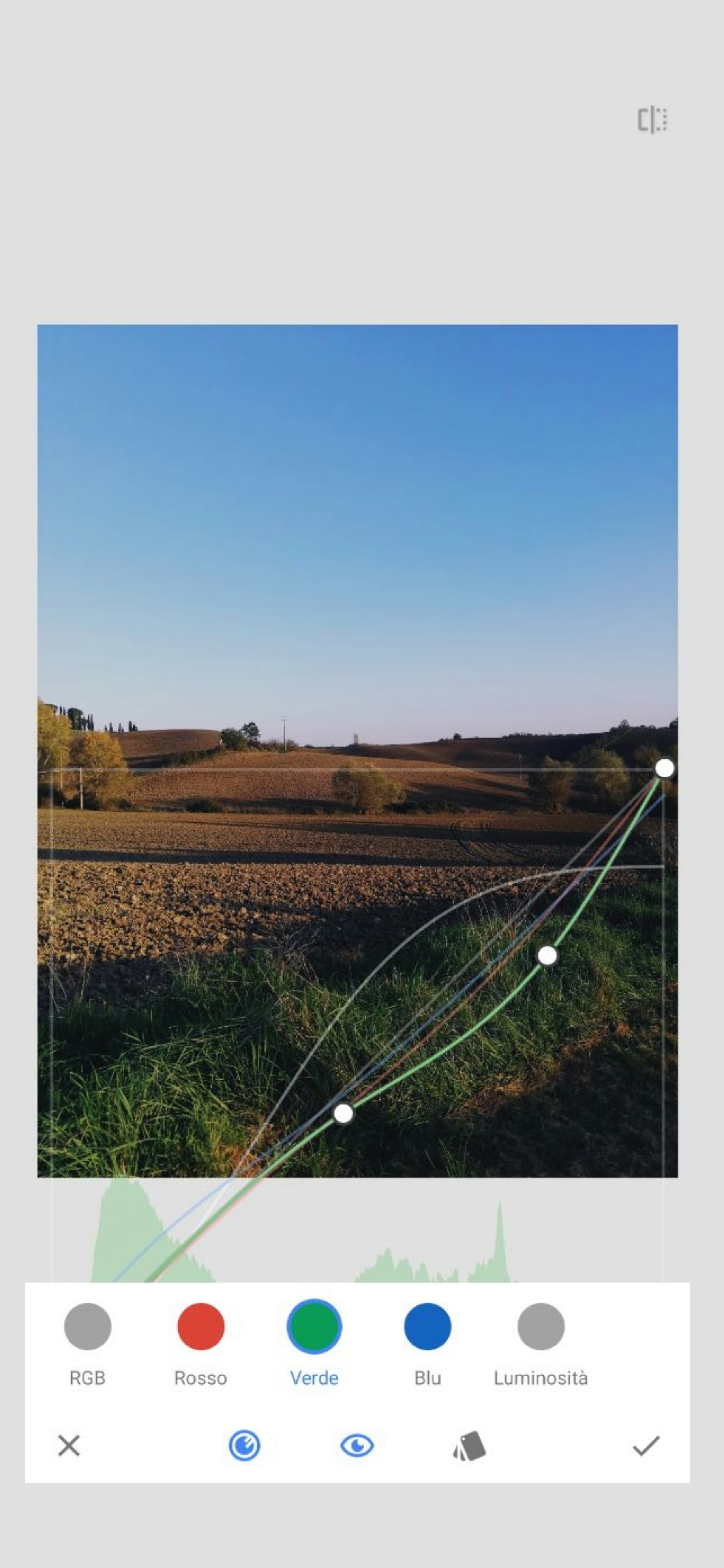Cancel the curves edit
Viewport: 724px width, 1568px height.
(x=69, y=1446)
